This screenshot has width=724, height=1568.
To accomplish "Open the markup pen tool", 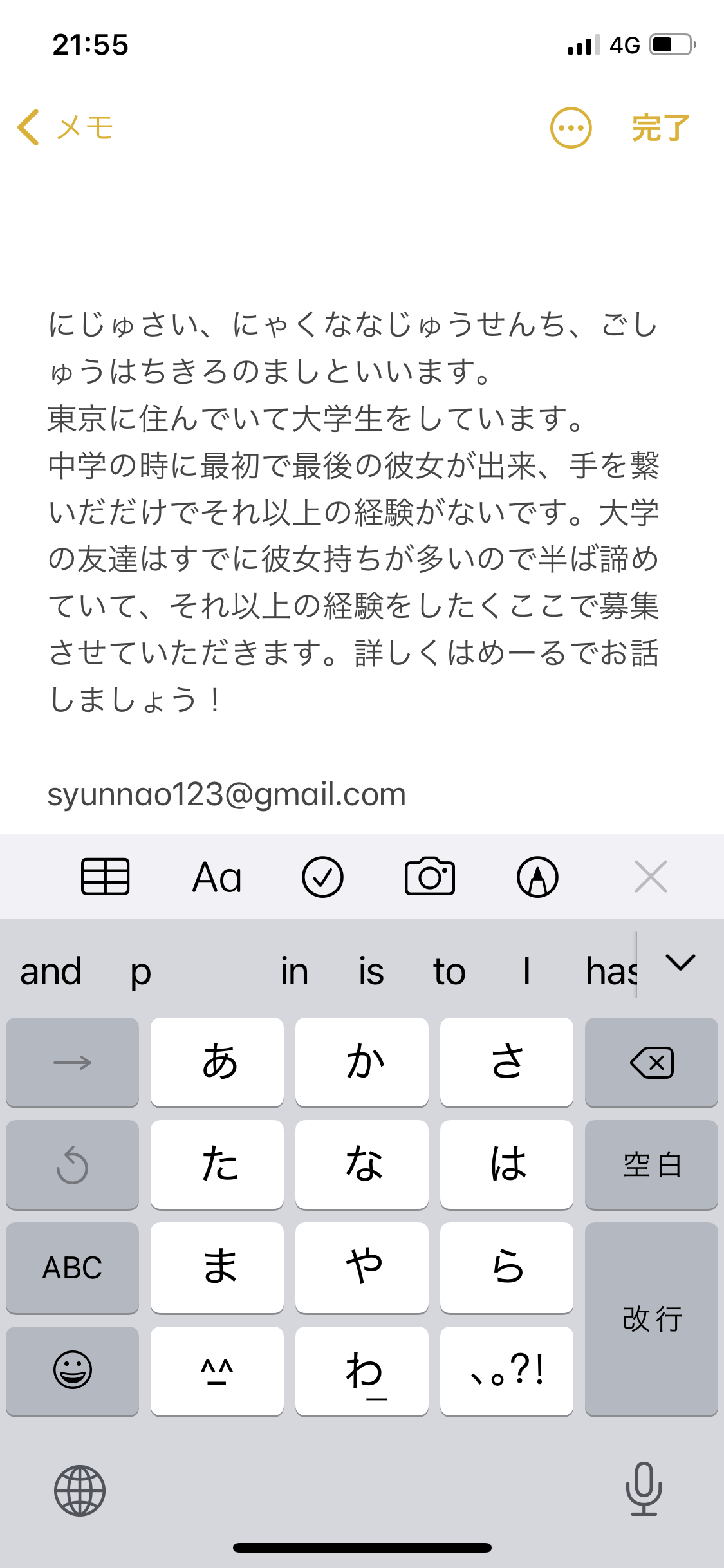I will (x=537, y=877).
